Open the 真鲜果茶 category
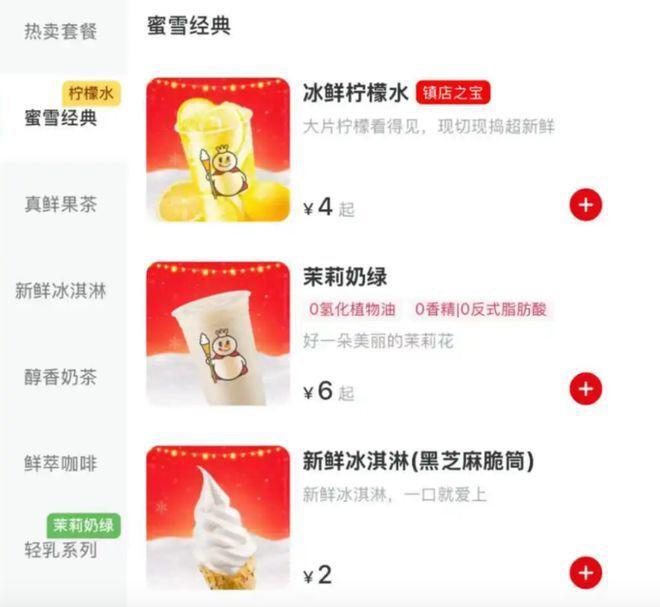Image resolution: width=660 pixels, height=607 pixels. pos(61,205)
